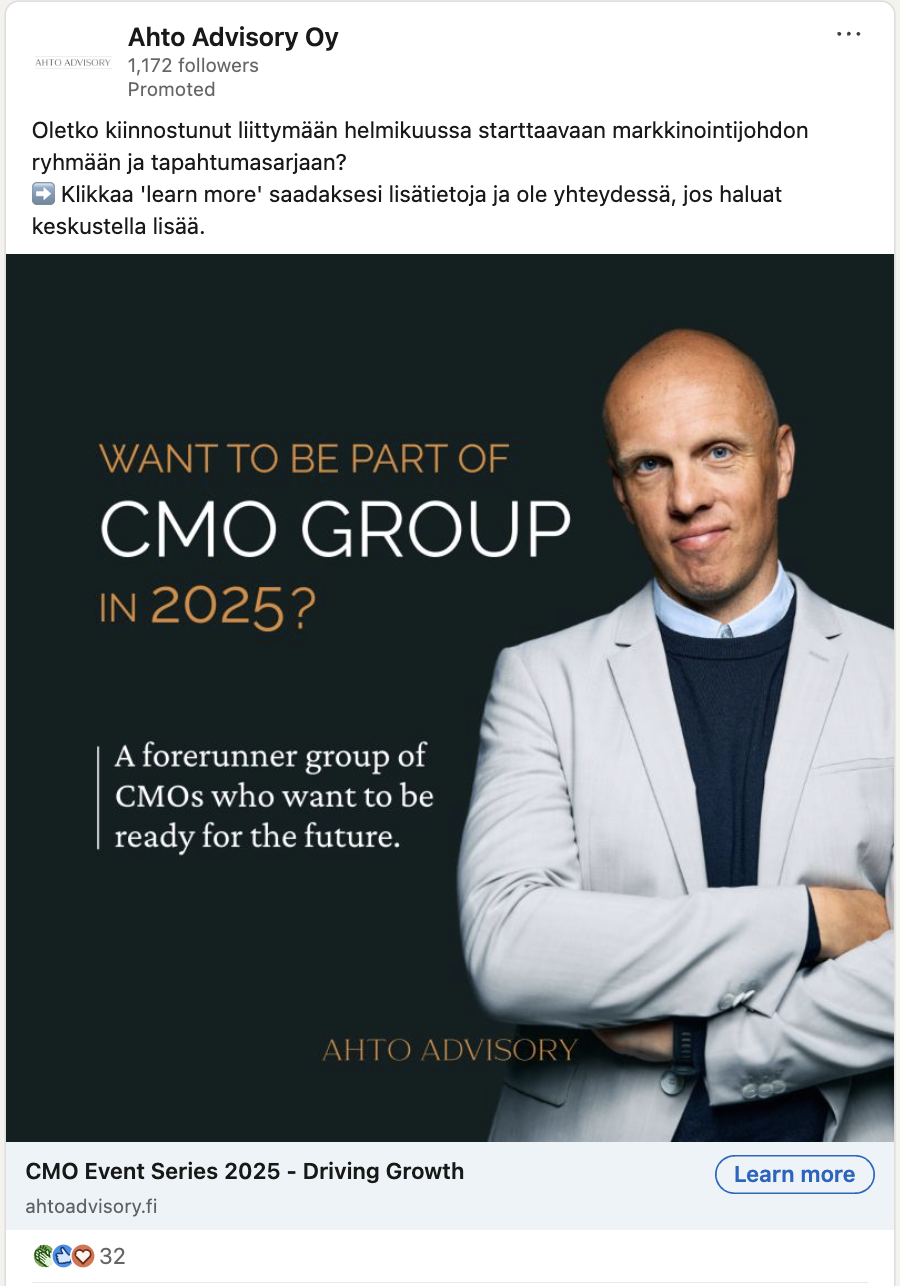Tap the Learn more button

794,1174
